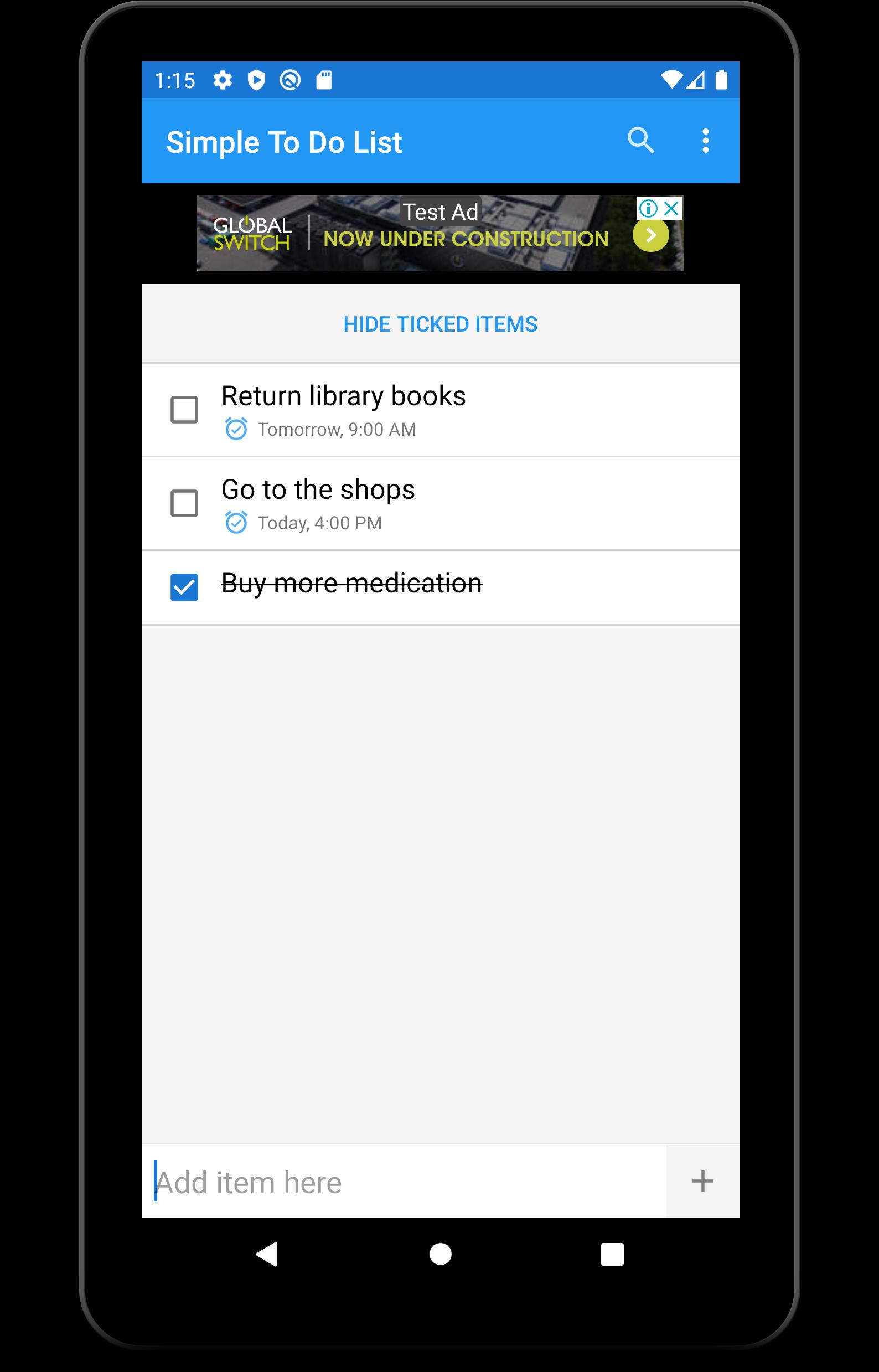Check off Go to the shops
Screen dimensions: 879x1372
(184, 503)
